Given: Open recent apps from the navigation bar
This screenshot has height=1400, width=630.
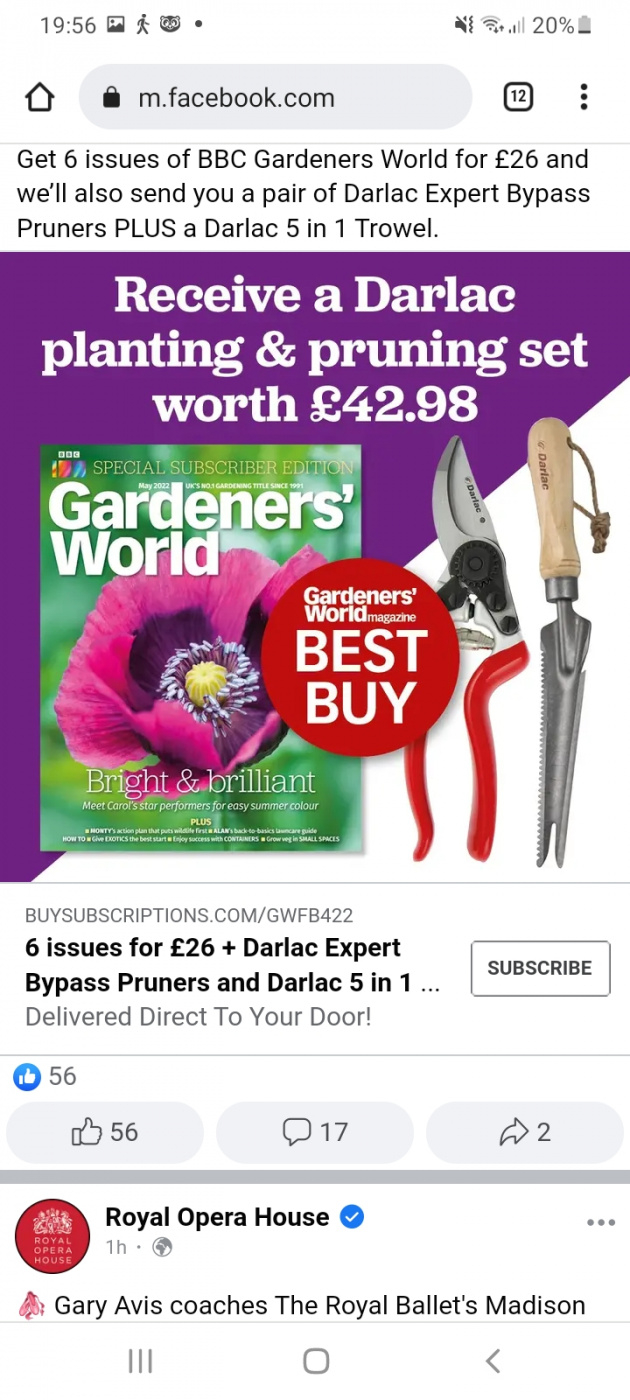Looking at the screenshot, I should [x=140, y=1361].
